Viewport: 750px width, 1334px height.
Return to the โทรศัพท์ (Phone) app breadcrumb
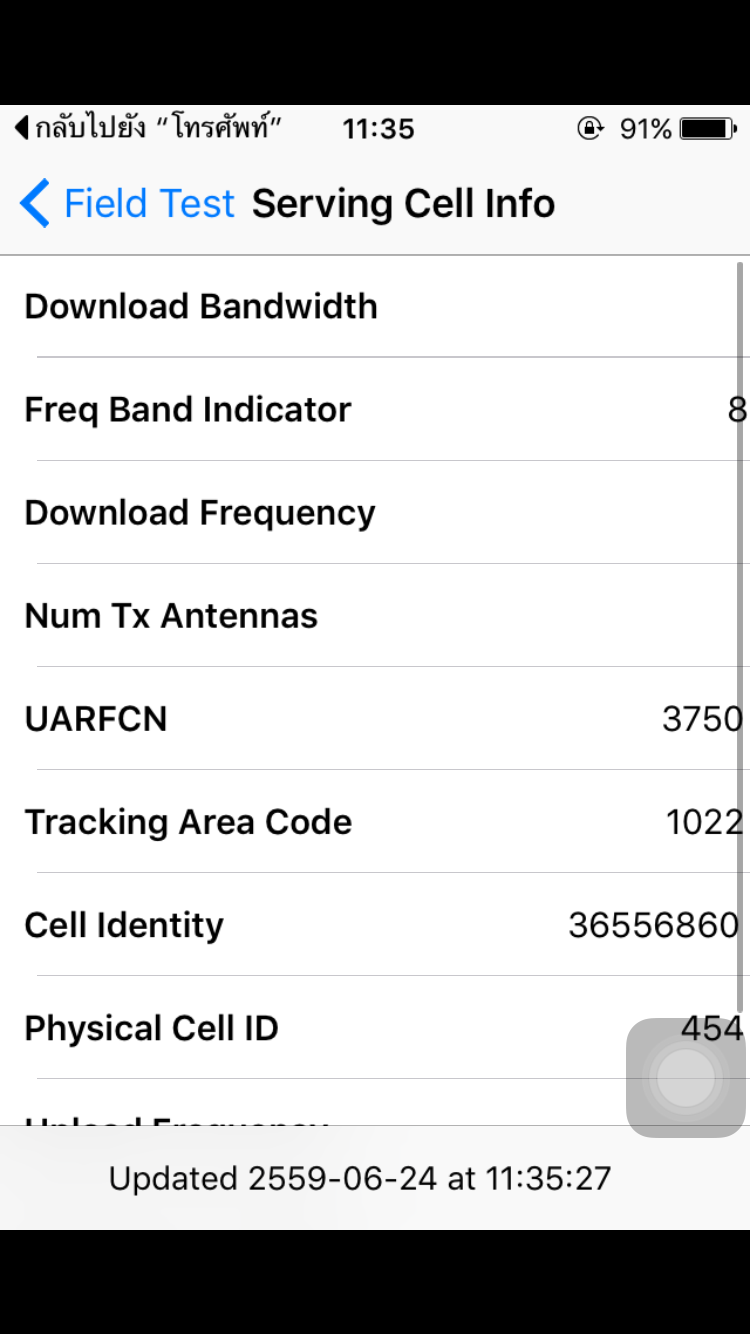(148, 128)
